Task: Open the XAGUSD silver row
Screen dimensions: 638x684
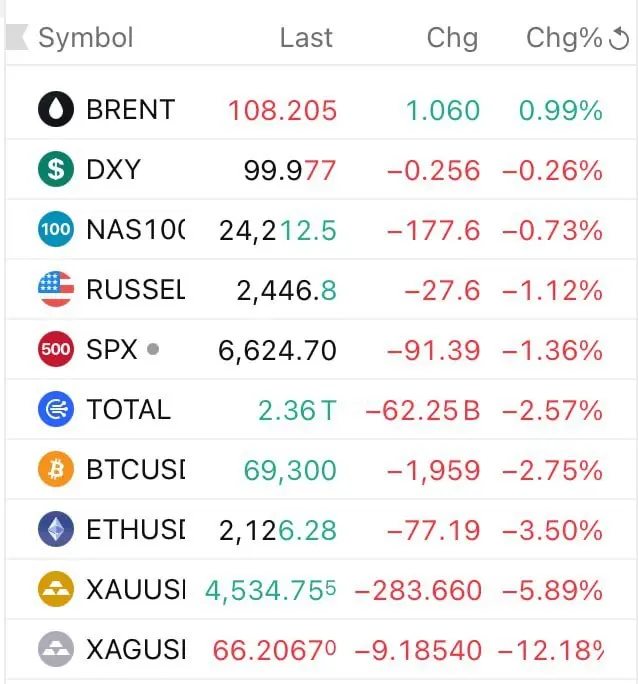Action: pos(135,650)
